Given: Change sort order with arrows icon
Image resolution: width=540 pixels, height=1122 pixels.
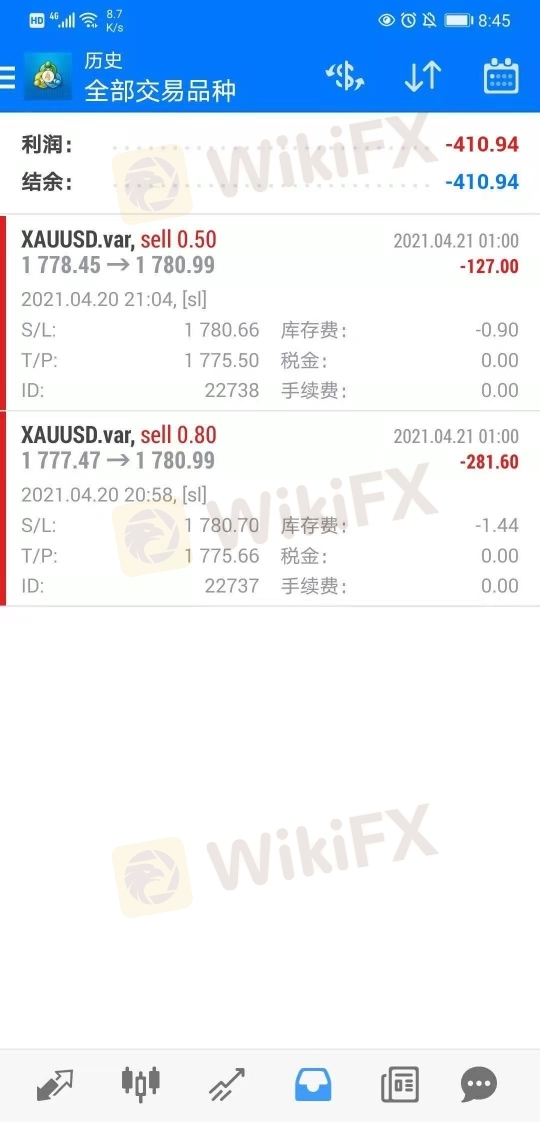Looking at the screenshot, I should click(423, 77).
